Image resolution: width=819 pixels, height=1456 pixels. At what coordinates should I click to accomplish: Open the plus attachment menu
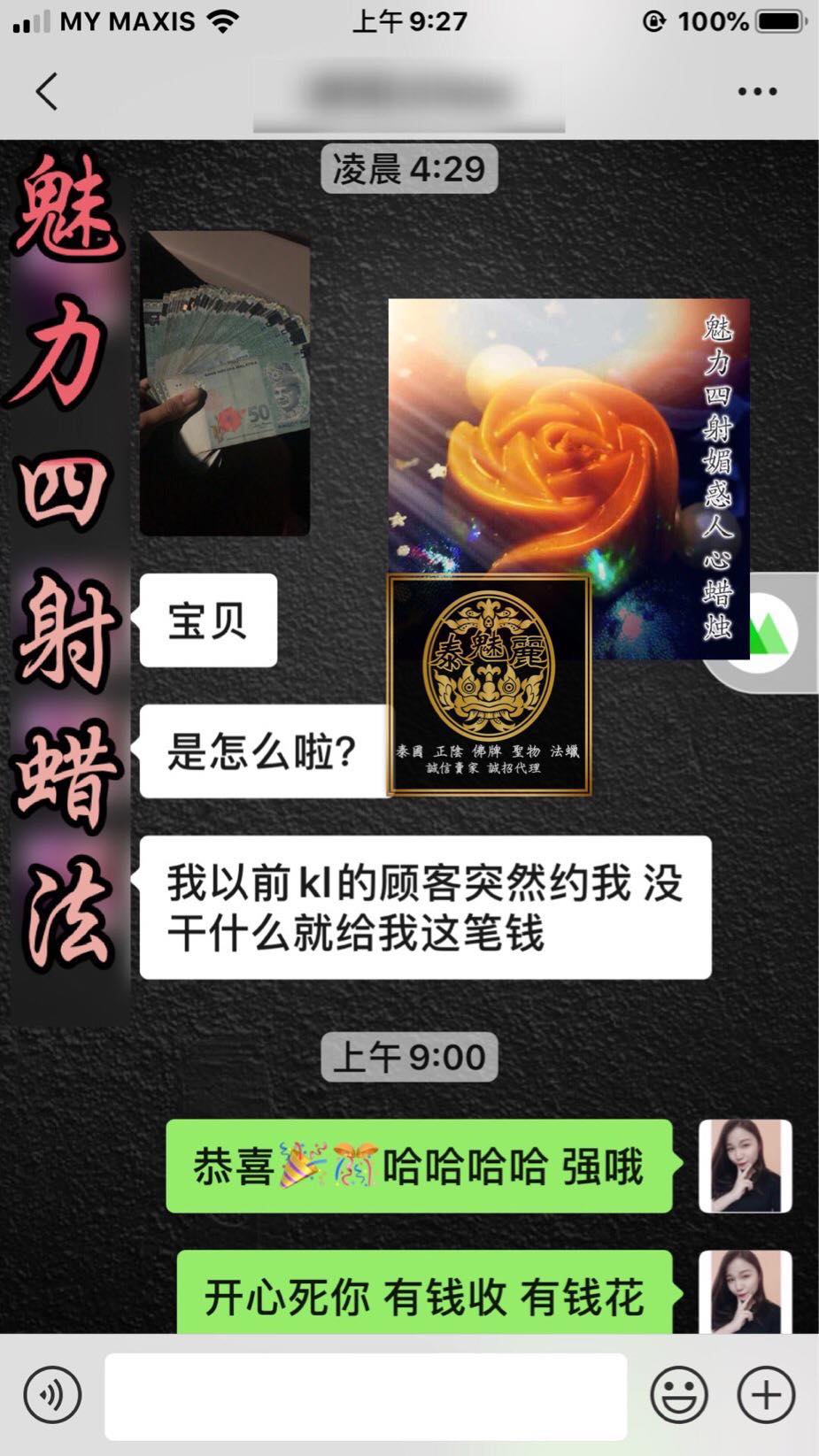[x=766, y=1395]
